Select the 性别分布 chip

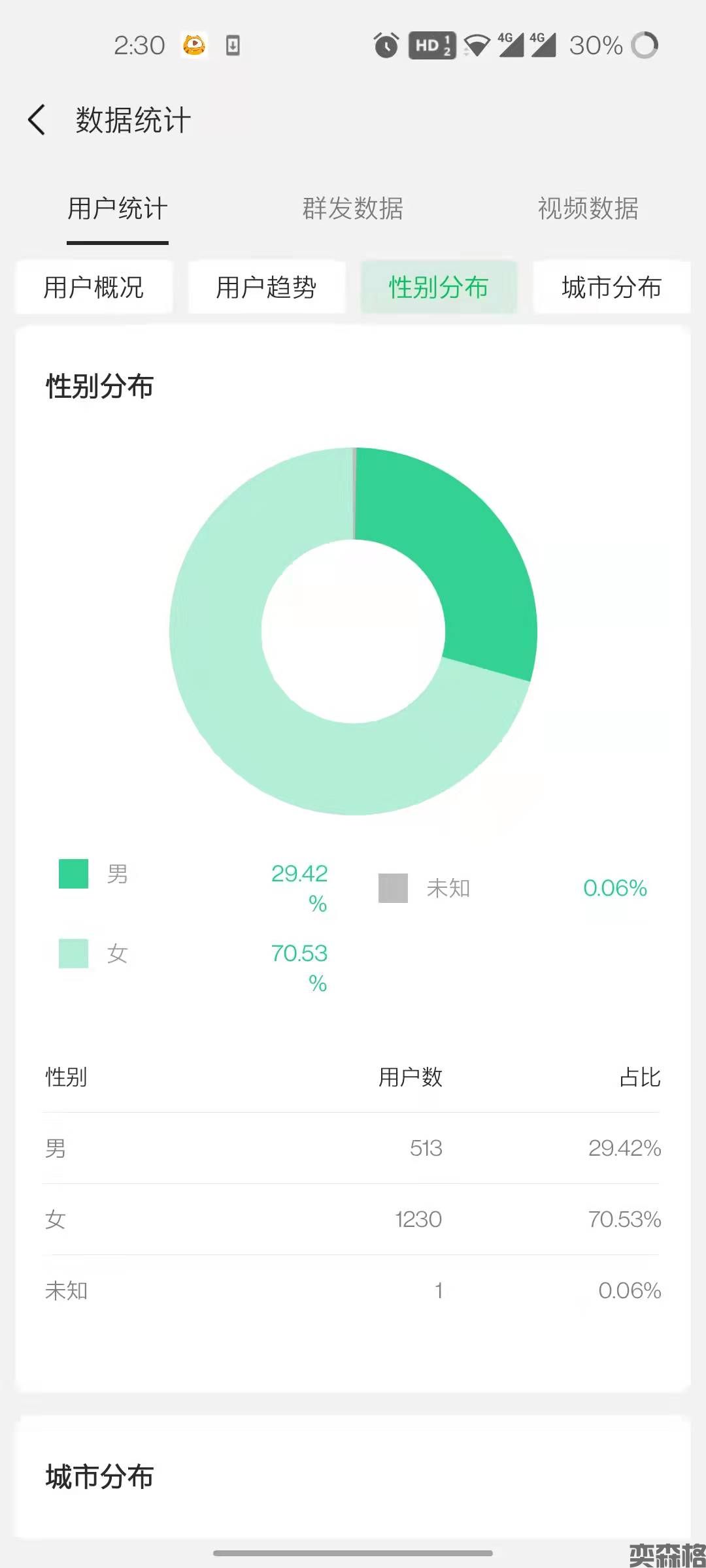(x=439, y=287)
